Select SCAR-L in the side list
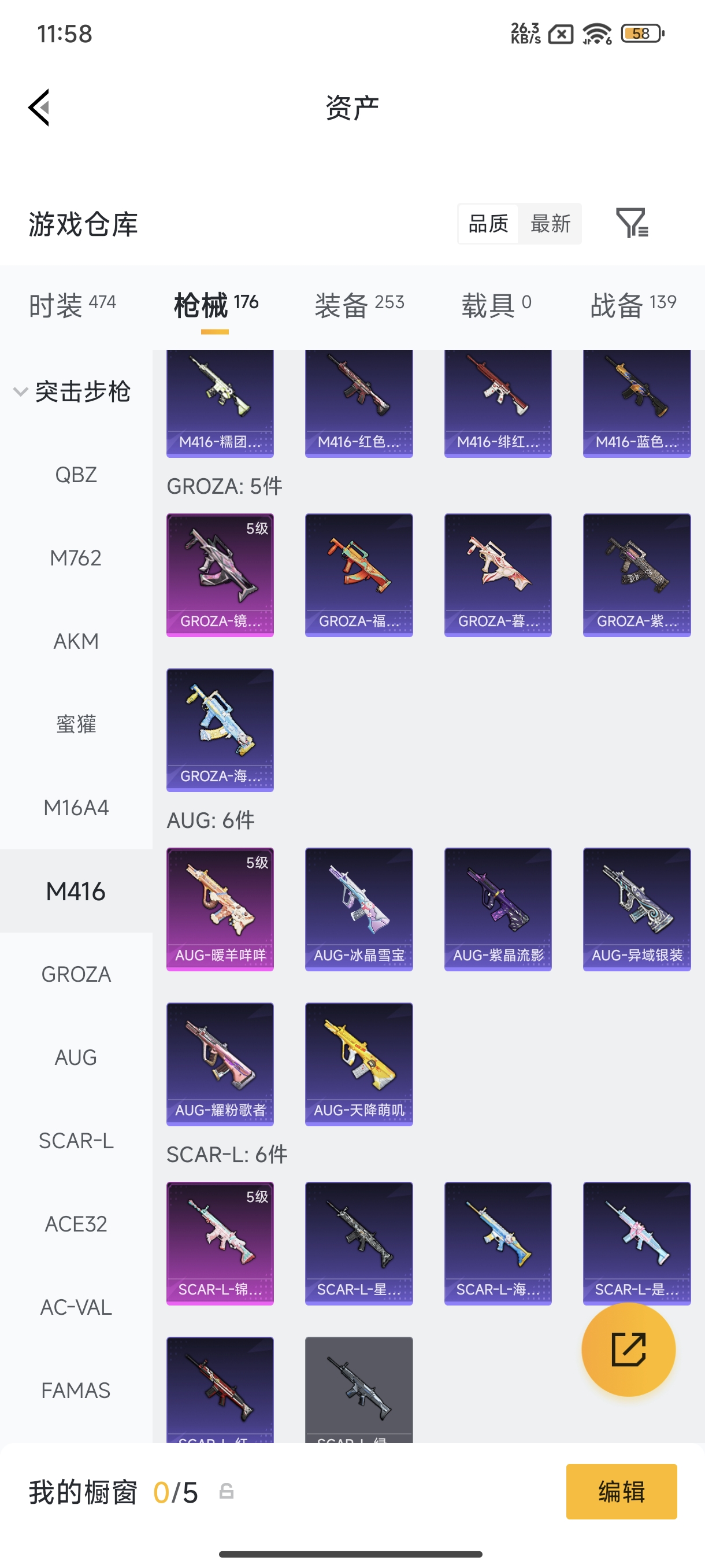This screenshot has width=705, height=1568. [x=76, y=1141]
